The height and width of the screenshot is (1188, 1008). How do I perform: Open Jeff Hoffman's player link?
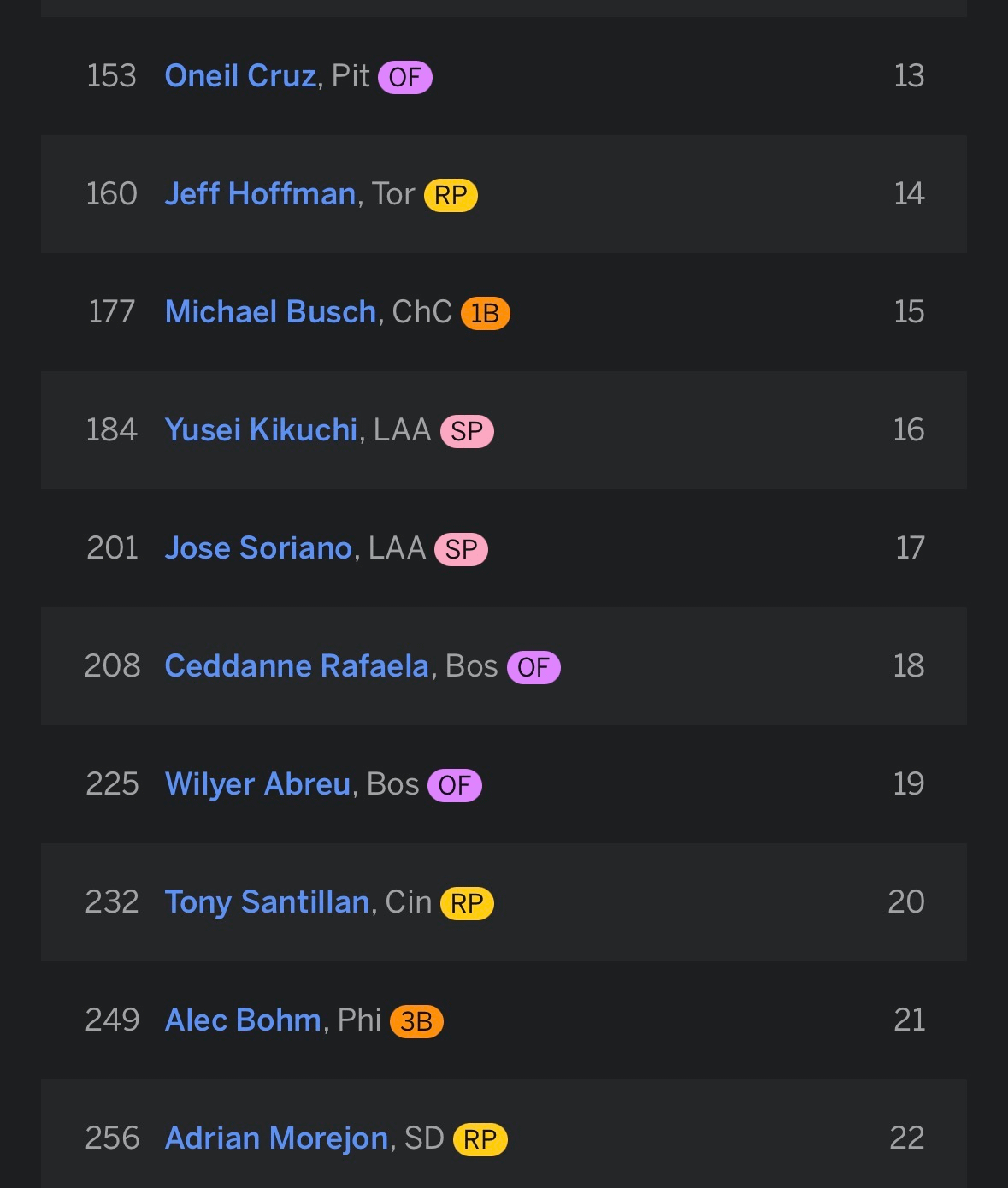tap(260, 194)
